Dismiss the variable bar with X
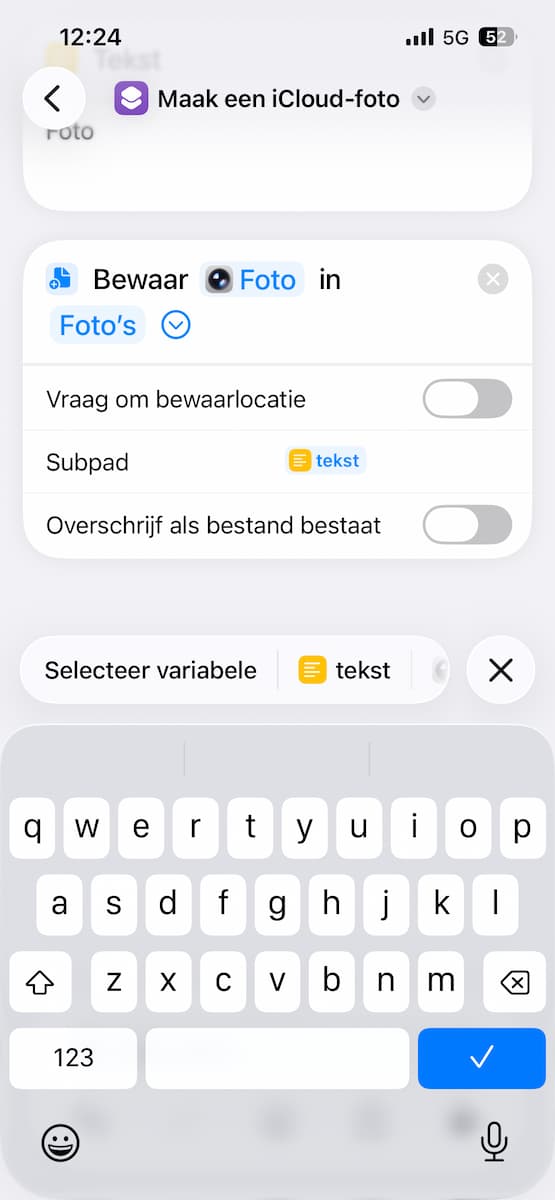Image resolution: width=555 pixels, height=1200 pixels. 500,670
